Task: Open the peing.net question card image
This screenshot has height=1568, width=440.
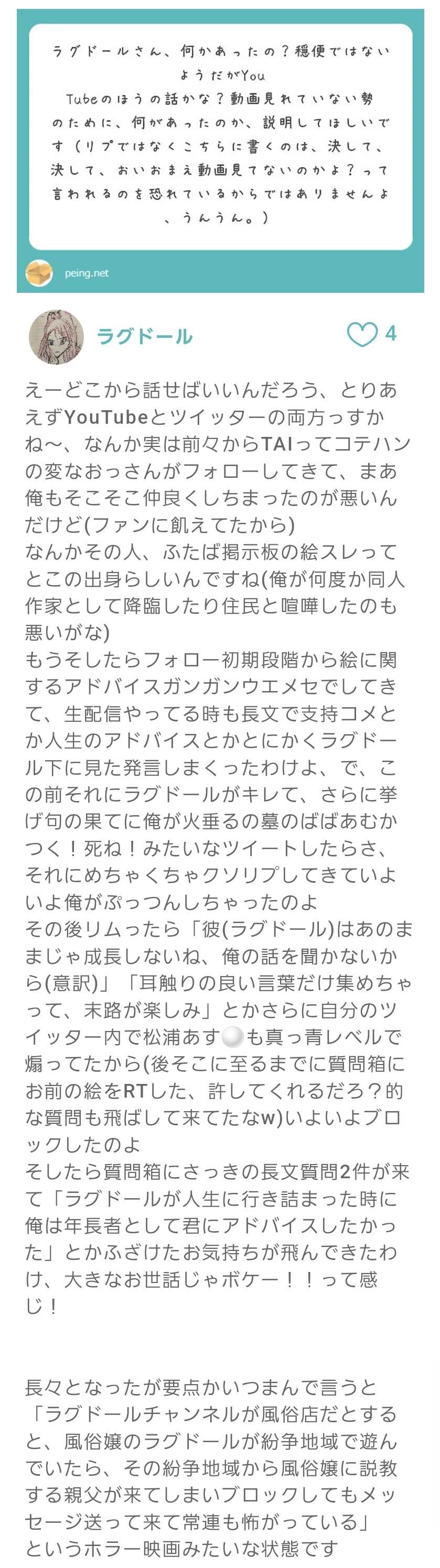Action: (x=220, y=151)
